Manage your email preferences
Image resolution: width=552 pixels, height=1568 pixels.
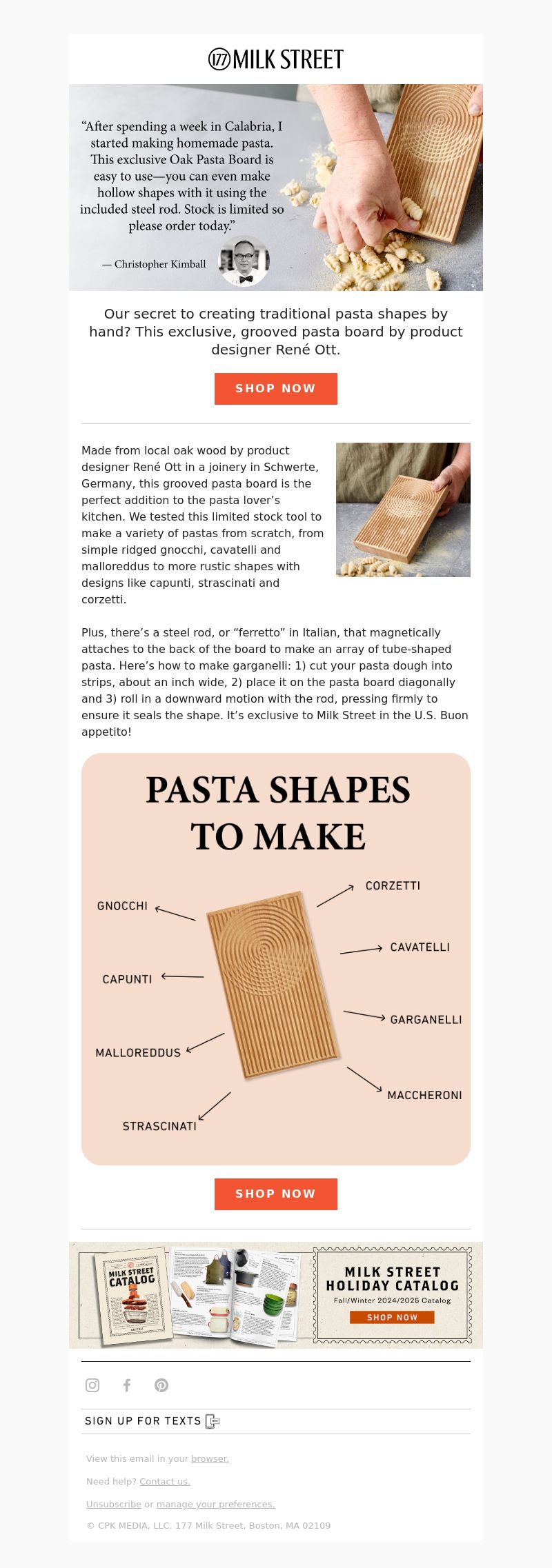tap(215, 1504)
